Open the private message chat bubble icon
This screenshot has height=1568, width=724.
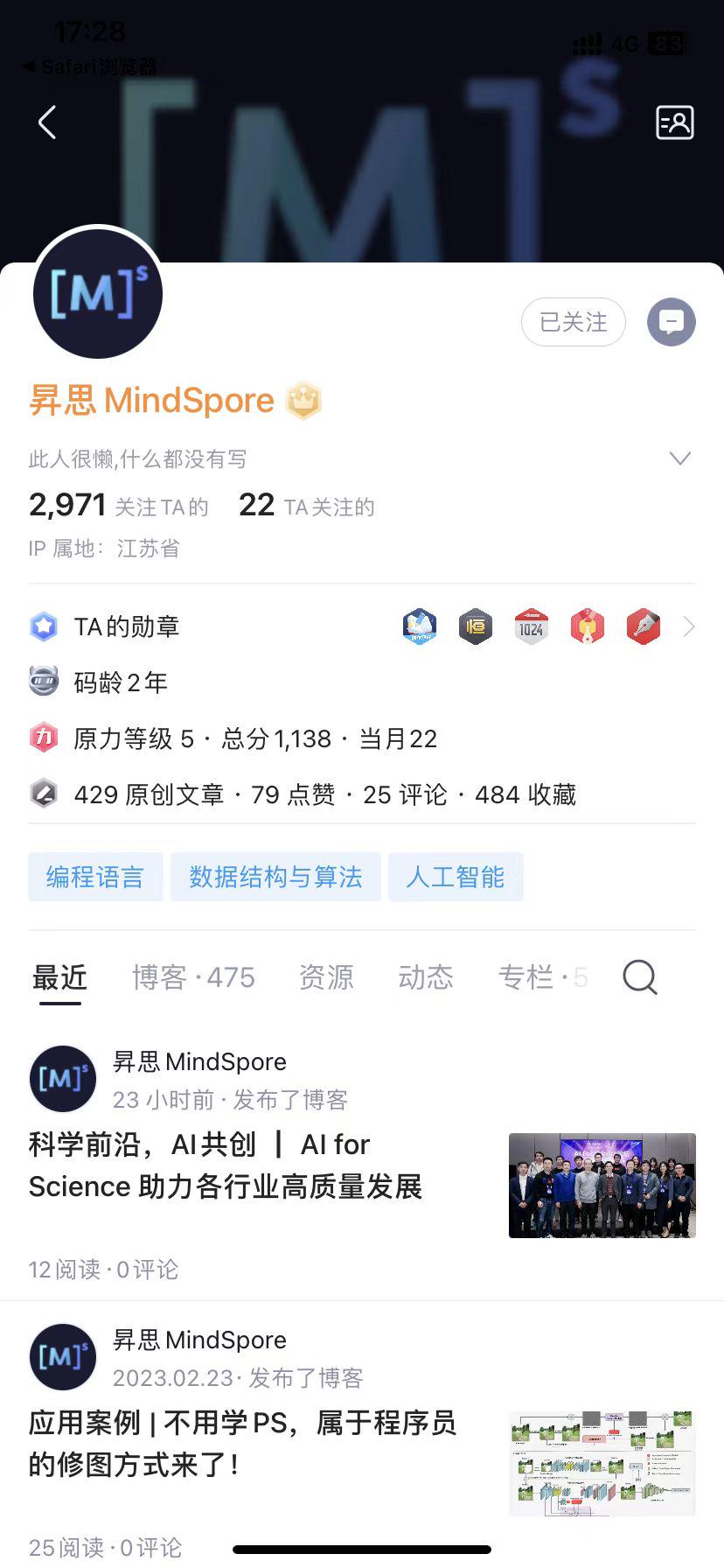[671, 322]
